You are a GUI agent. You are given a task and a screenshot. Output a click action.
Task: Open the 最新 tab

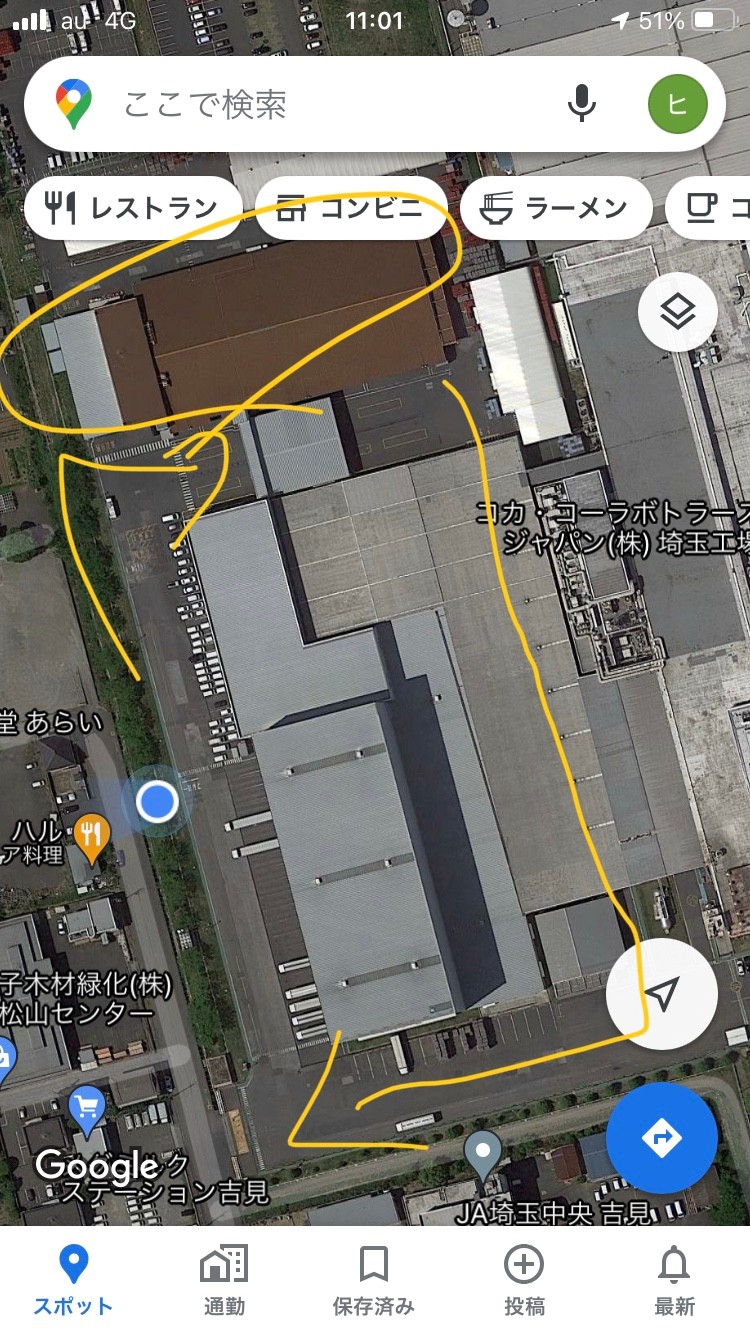[x=674, y=1280]
